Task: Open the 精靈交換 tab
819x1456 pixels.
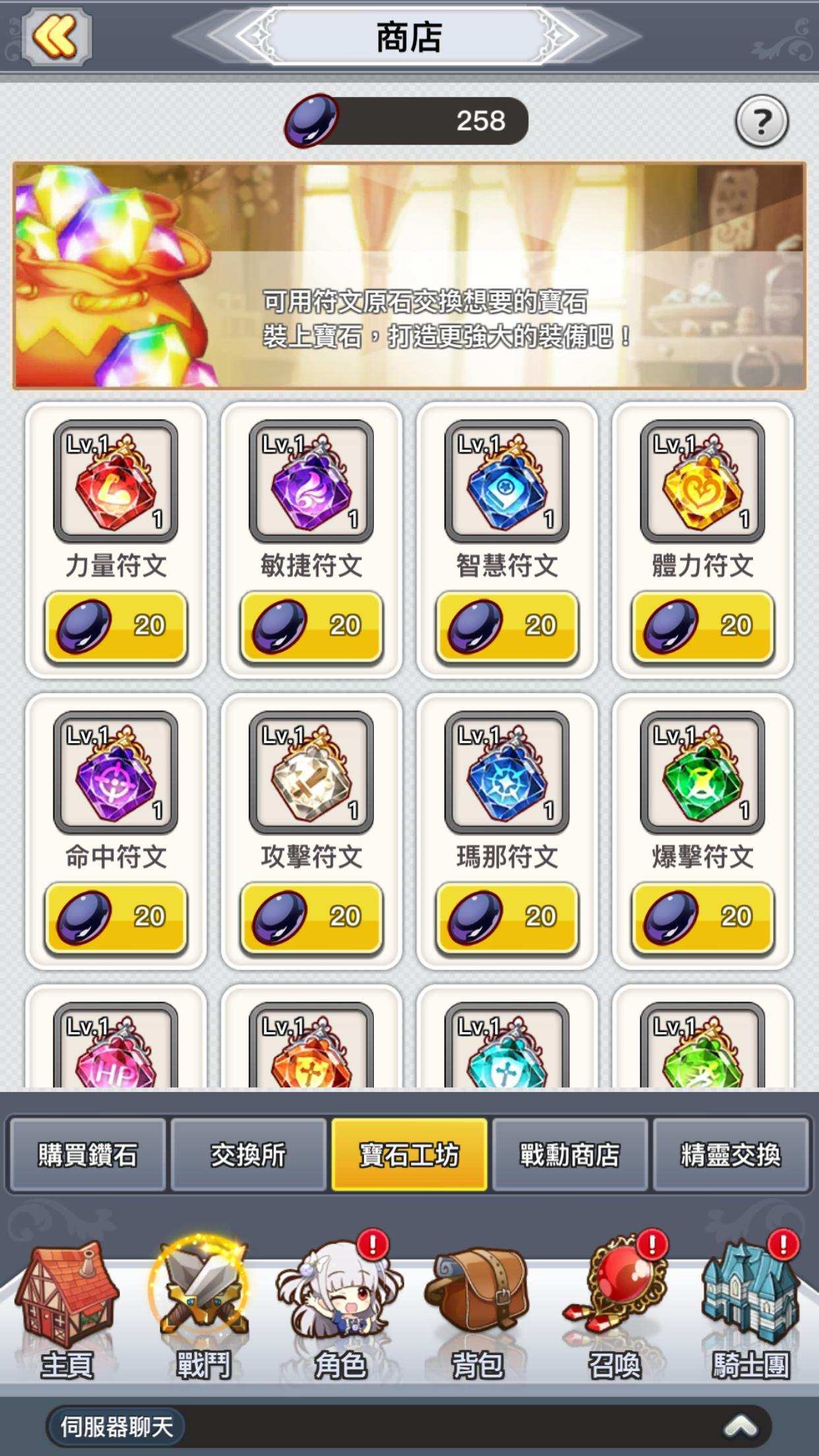Action: coord(731,1155)
